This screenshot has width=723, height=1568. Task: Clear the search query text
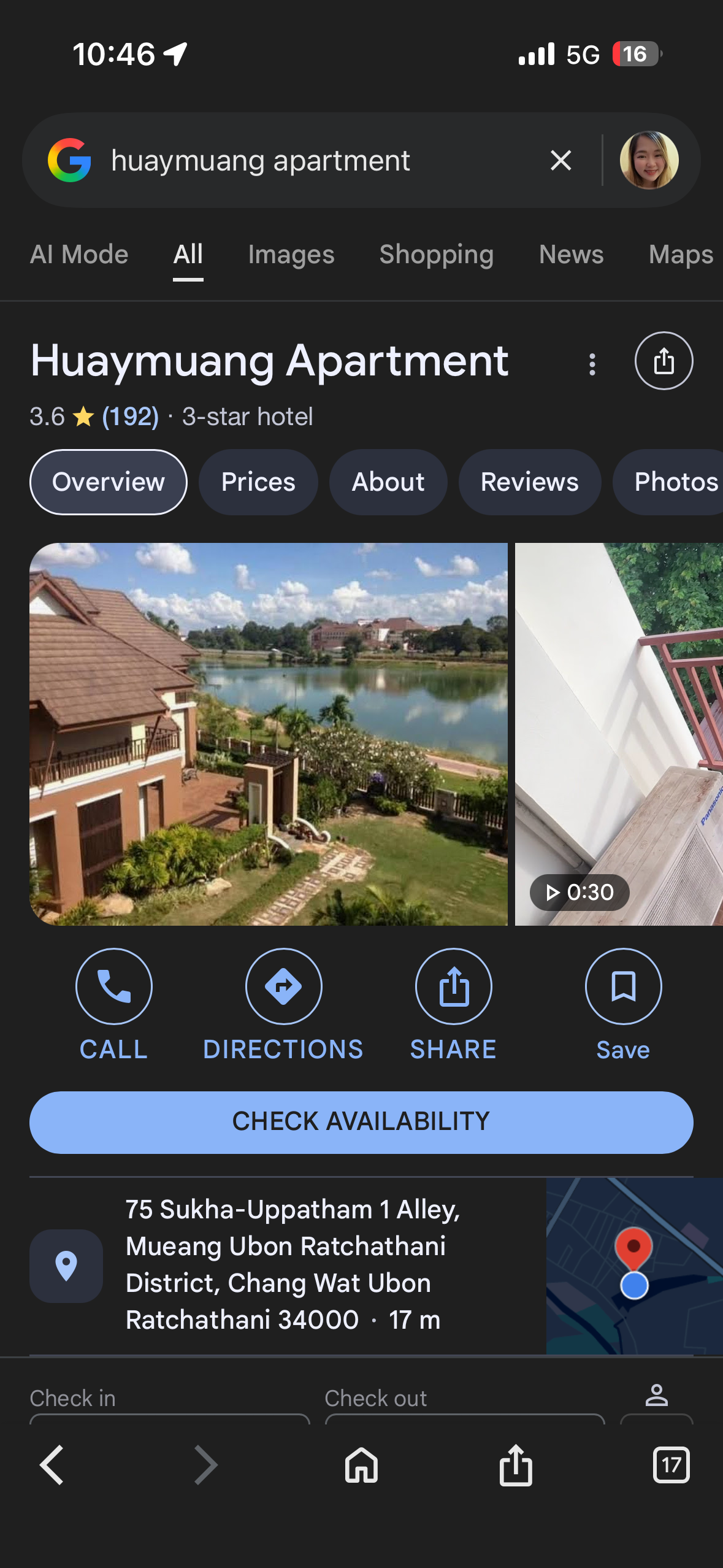pos(560,161)
